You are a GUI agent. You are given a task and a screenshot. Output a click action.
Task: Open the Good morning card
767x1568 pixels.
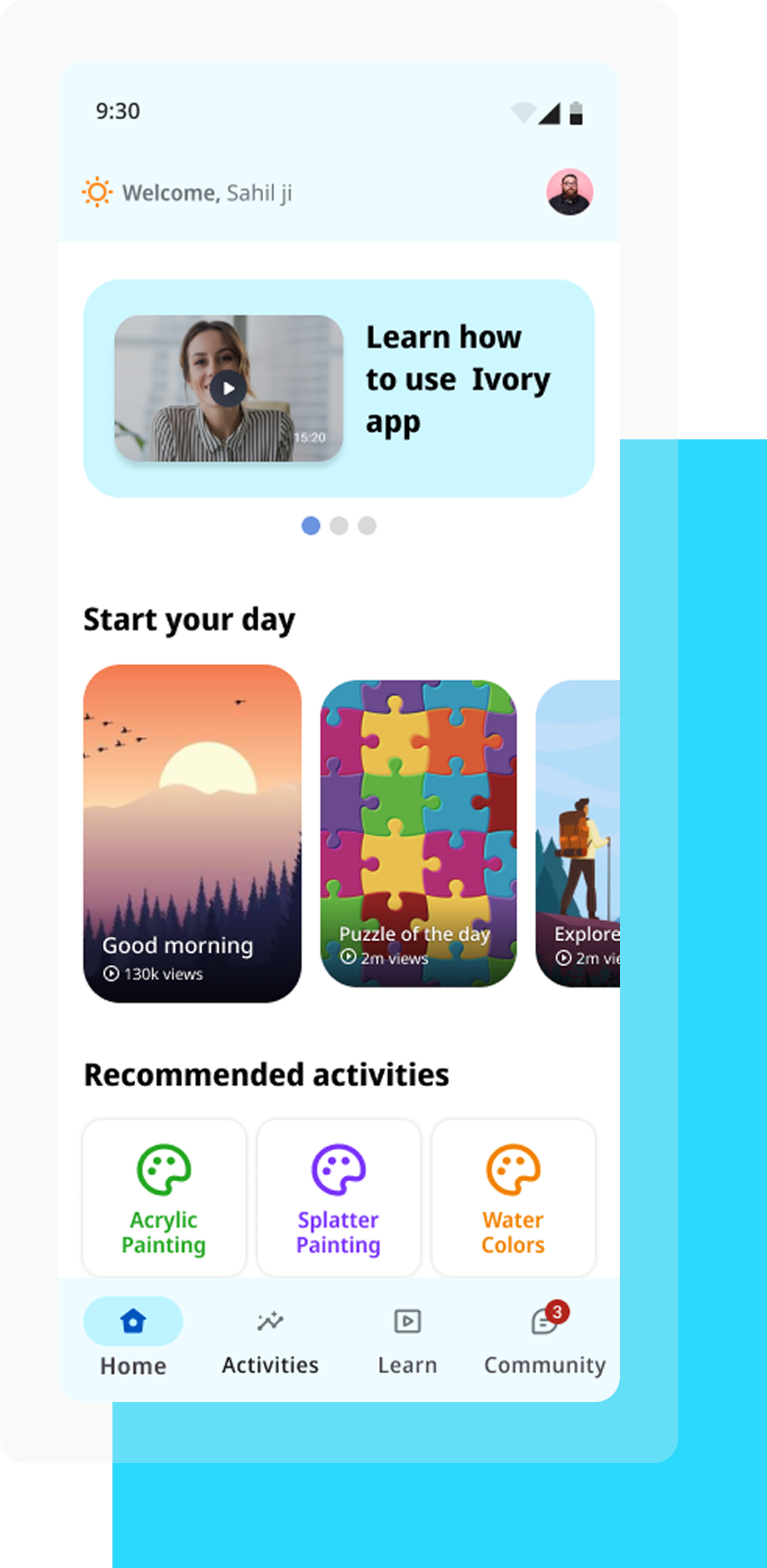pos(192,833)
